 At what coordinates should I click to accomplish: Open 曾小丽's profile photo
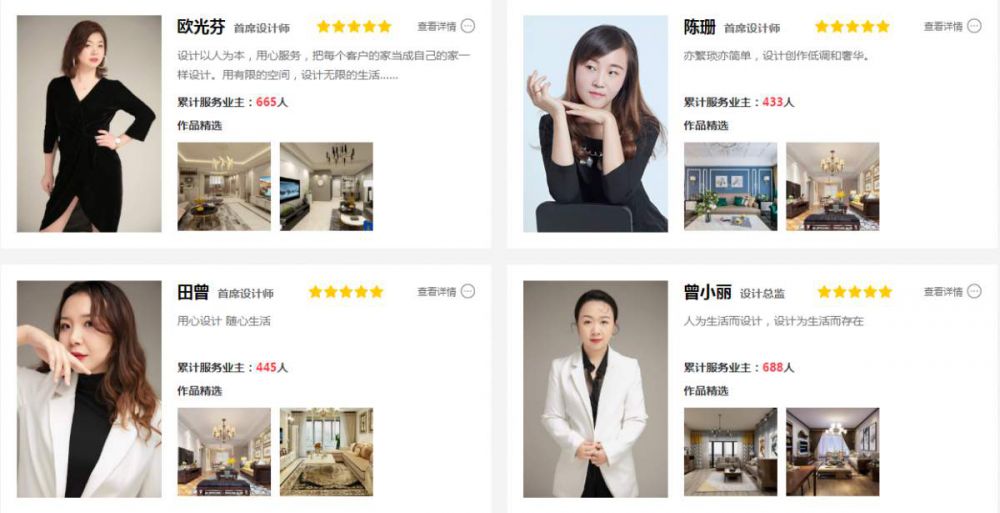pos(595,389)
